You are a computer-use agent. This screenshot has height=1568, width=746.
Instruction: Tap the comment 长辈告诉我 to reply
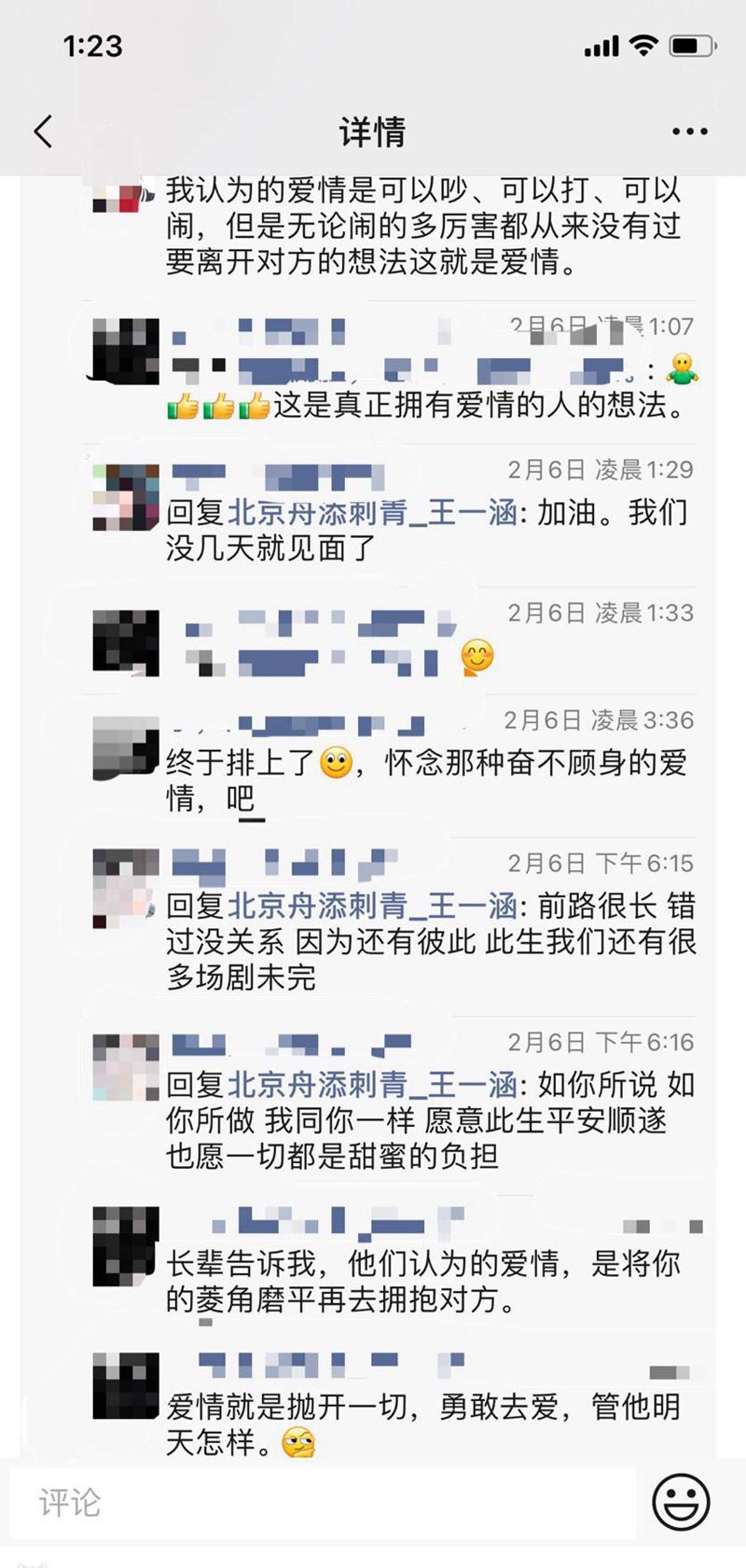tap(424, 1281)
